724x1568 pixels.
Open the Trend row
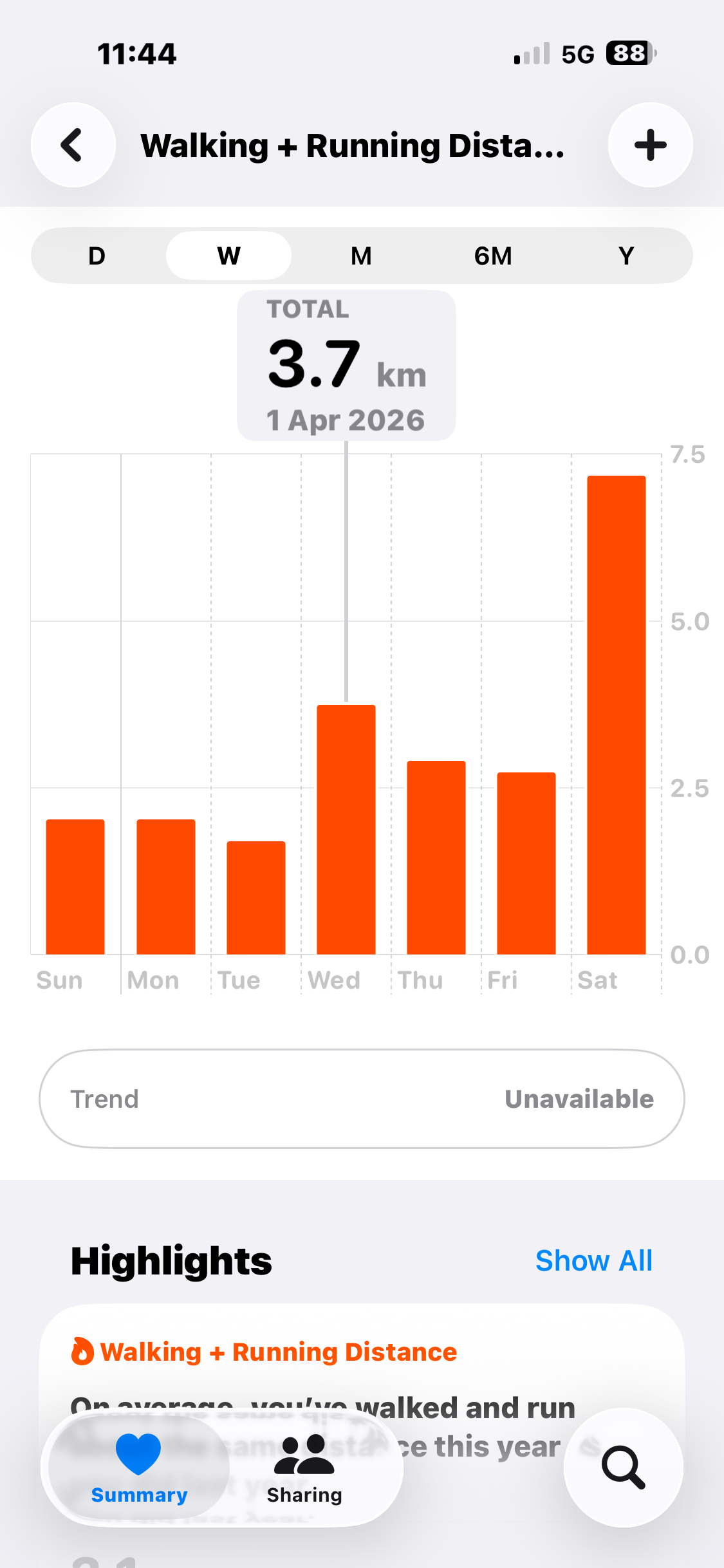click(x=362, y=1099)
